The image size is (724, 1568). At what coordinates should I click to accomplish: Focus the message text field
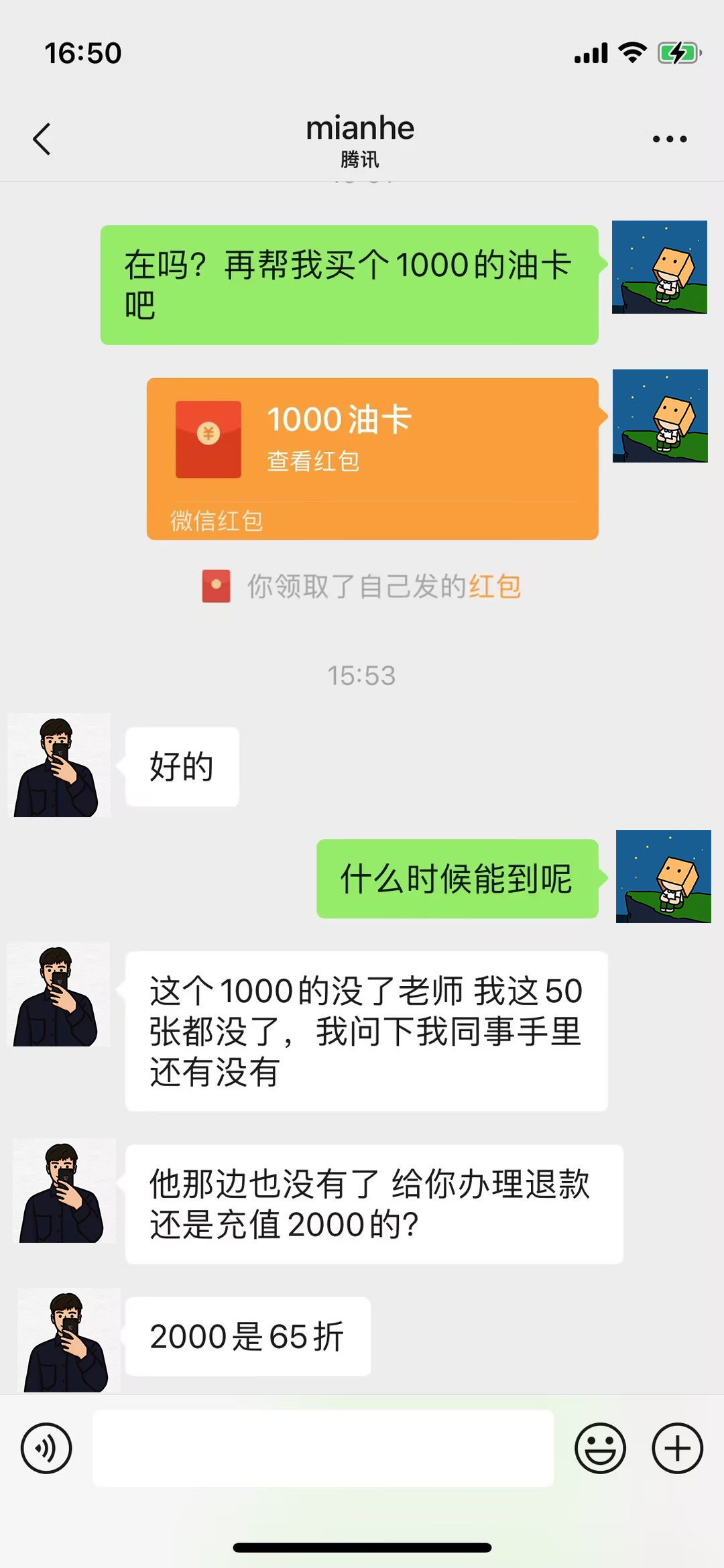(x=322, y=1448)
